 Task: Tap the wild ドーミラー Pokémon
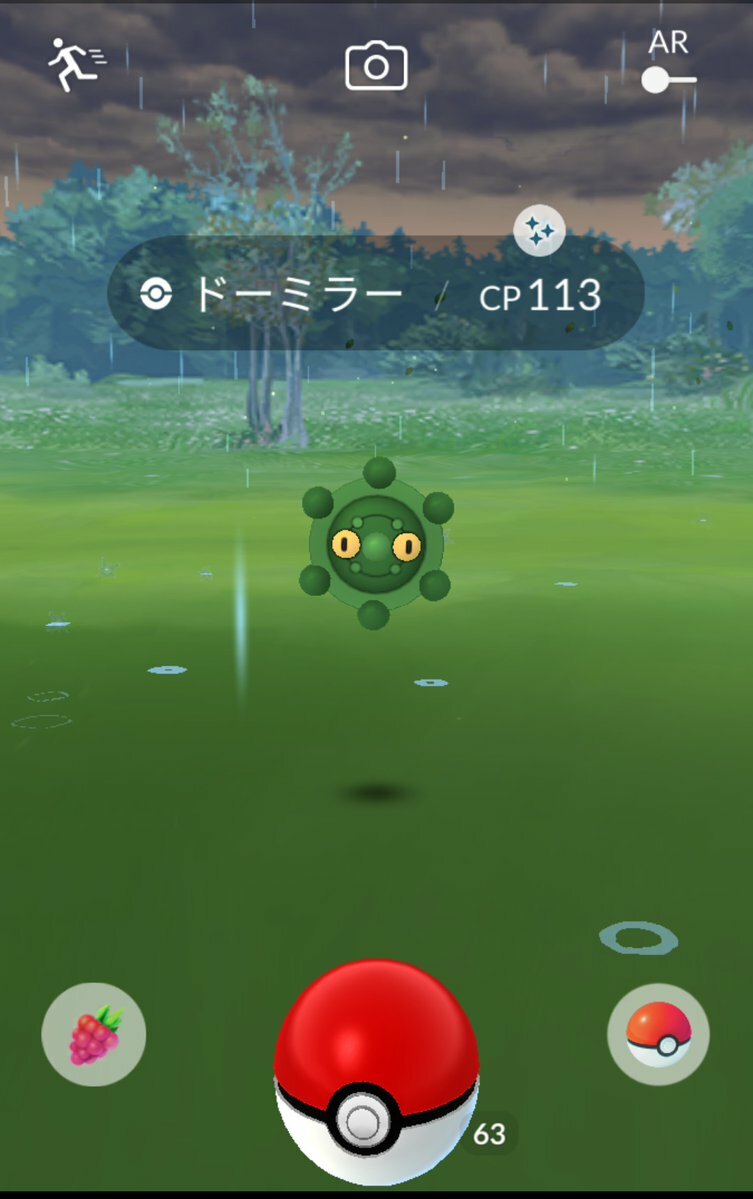click(376, 545)
